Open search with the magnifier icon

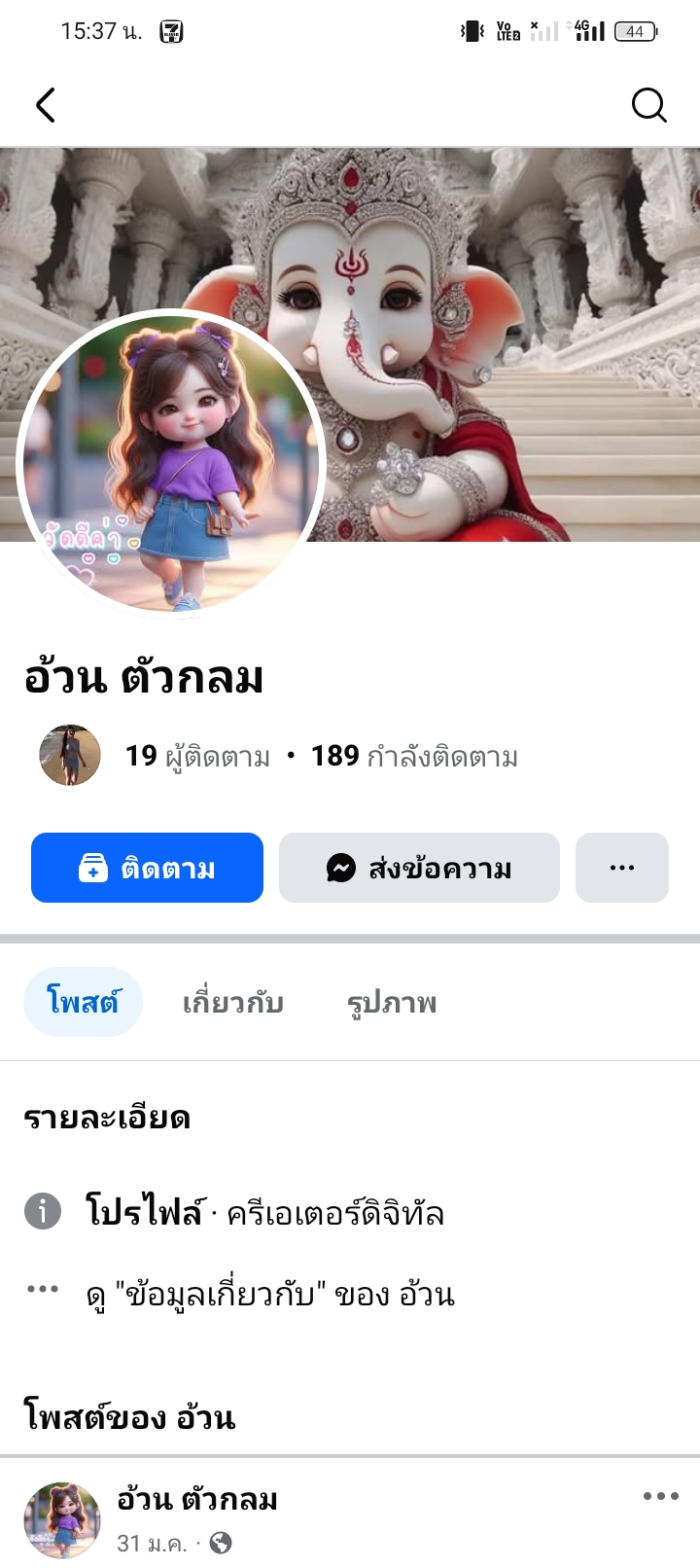(648, 105)
